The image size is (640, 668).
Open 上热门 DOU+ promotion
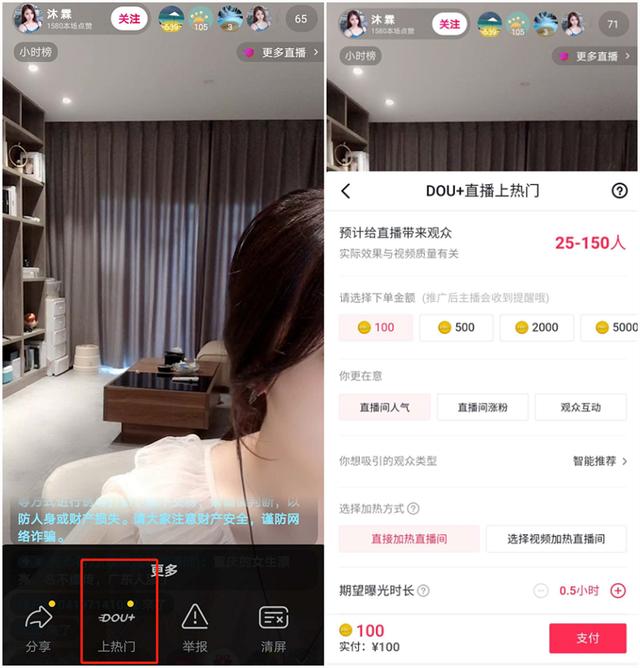tap(117, 628)
